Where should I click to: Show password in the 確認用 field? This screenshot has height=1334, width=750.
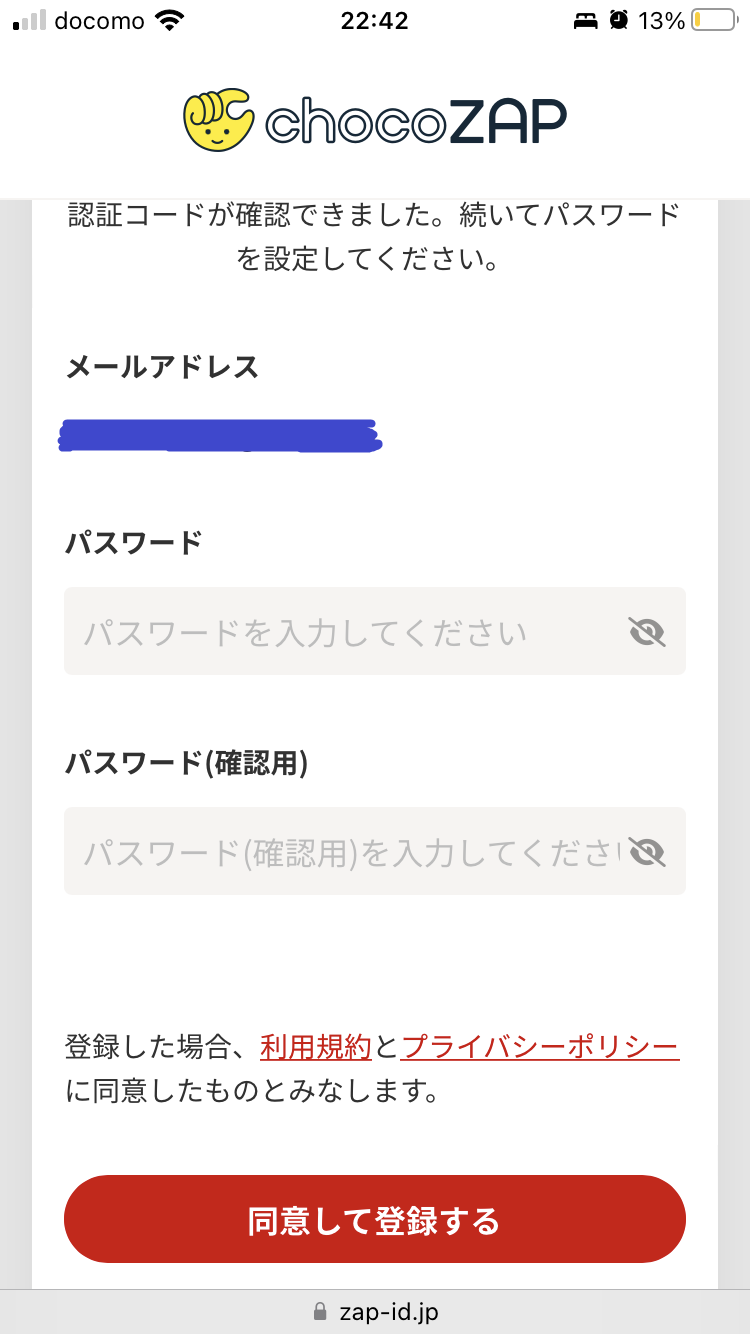[x=646, y=852]
